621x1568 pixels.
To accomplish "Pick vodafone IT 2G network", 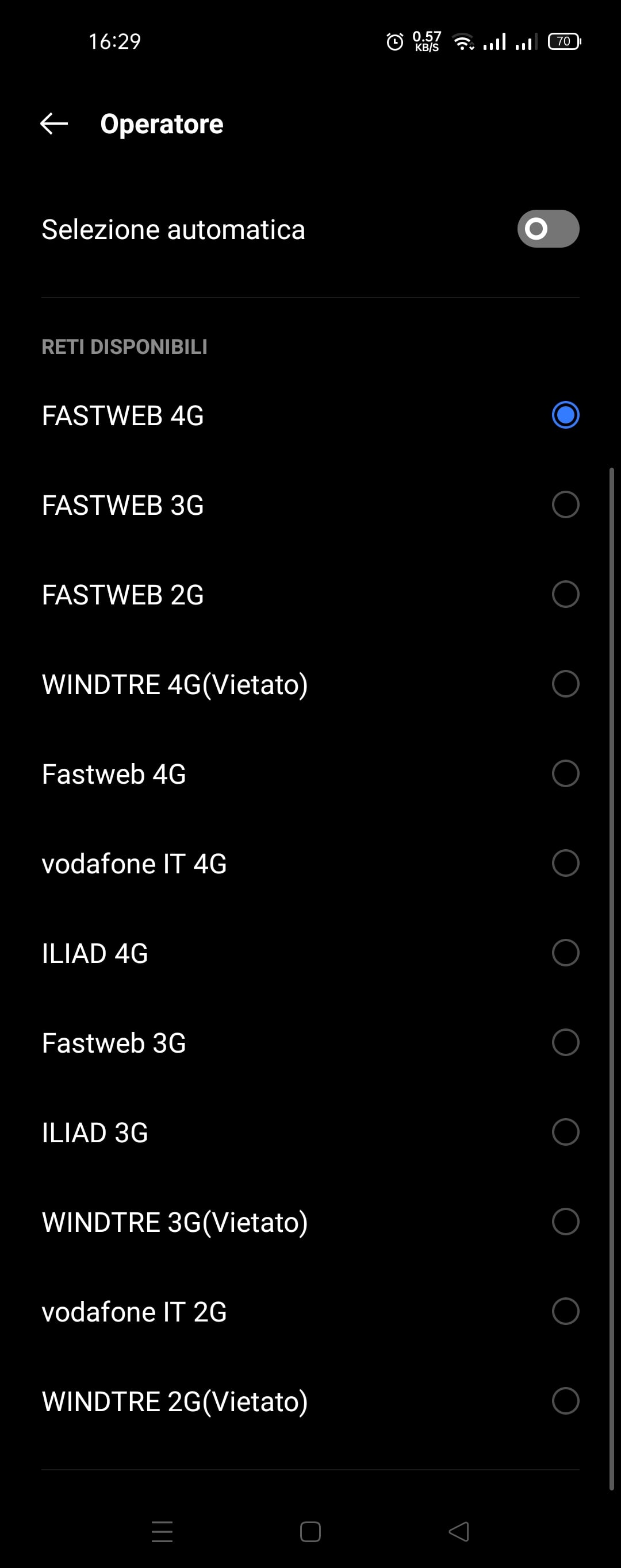I will point(564,1311).
